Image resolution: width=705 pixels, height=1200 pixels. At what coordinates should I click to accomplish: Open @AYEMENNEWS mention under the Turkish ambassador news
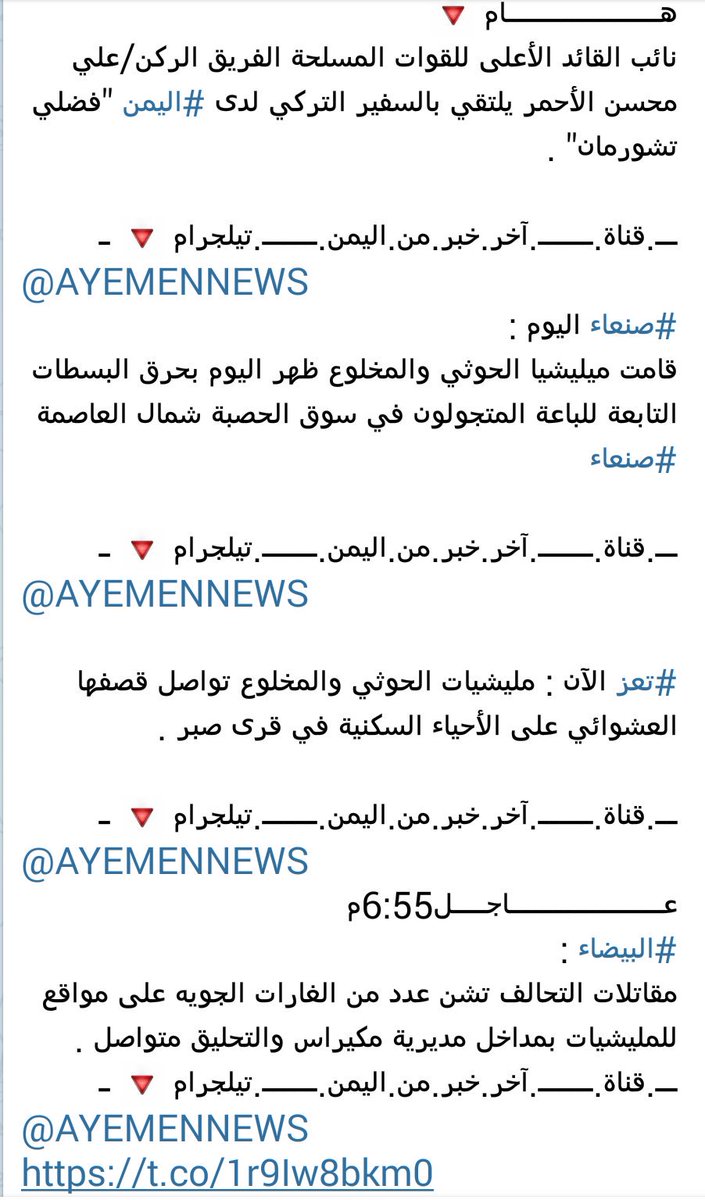(x=165, y=283)
